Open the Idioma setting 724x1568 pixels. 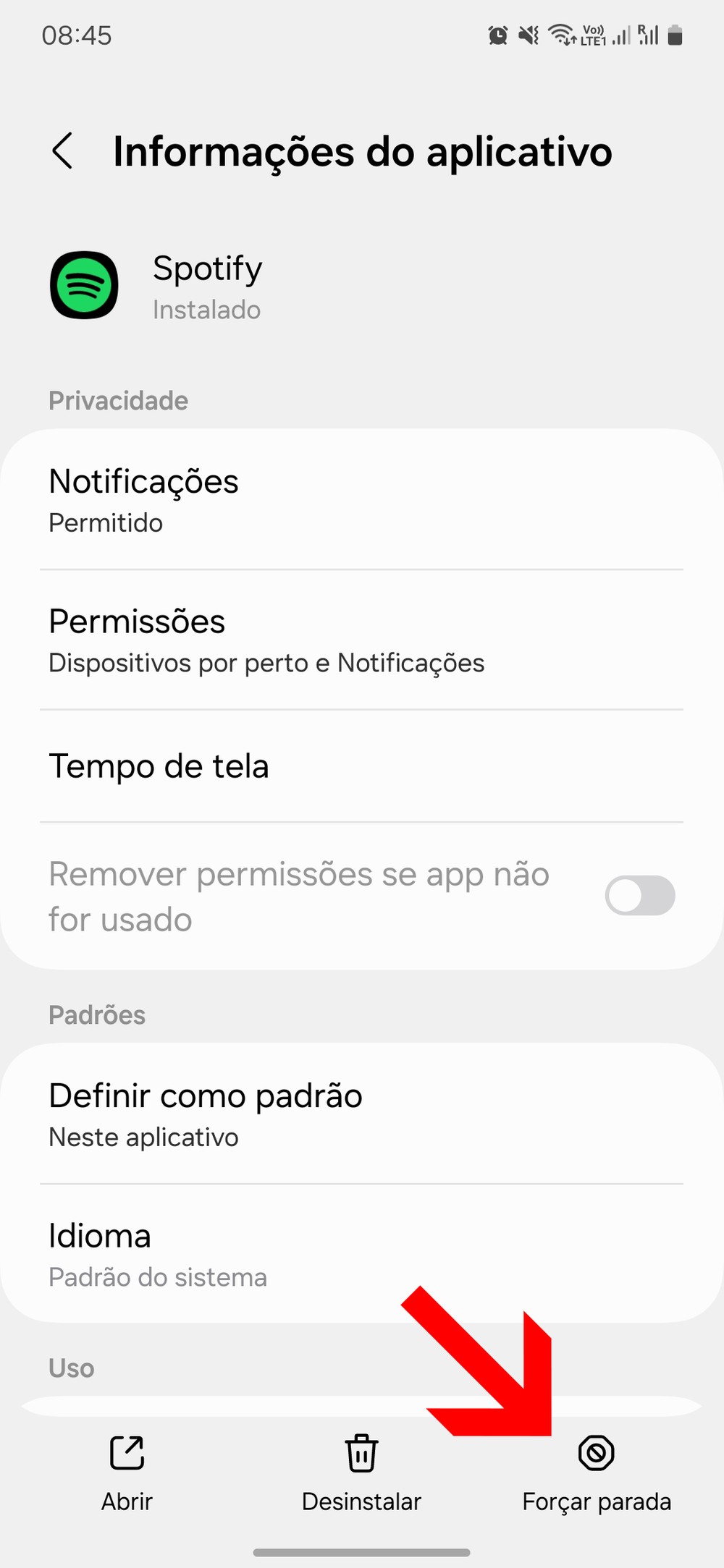pos(361,1254)
